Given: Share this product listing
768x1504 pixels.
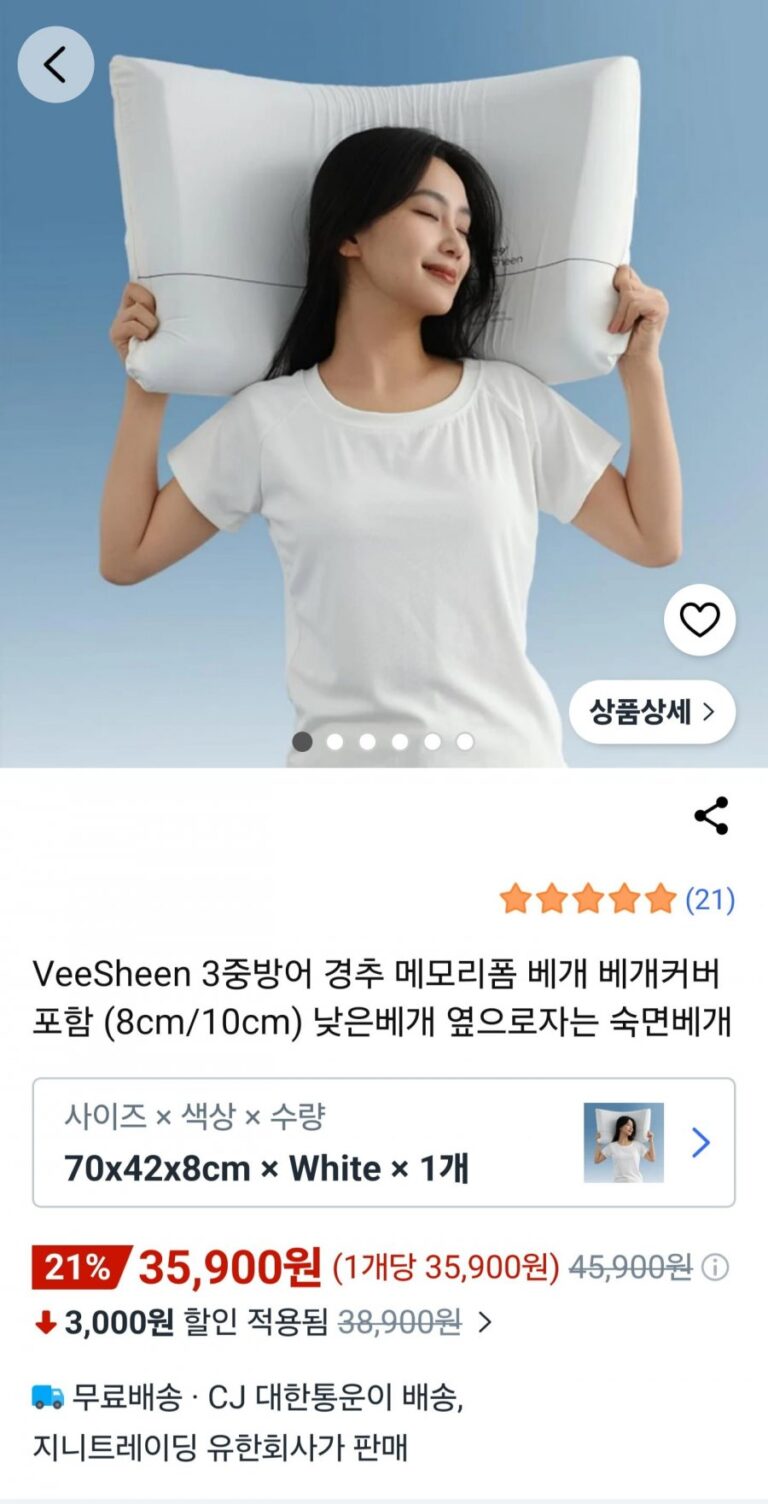Looking at the screenshot, I should (711, 816).
